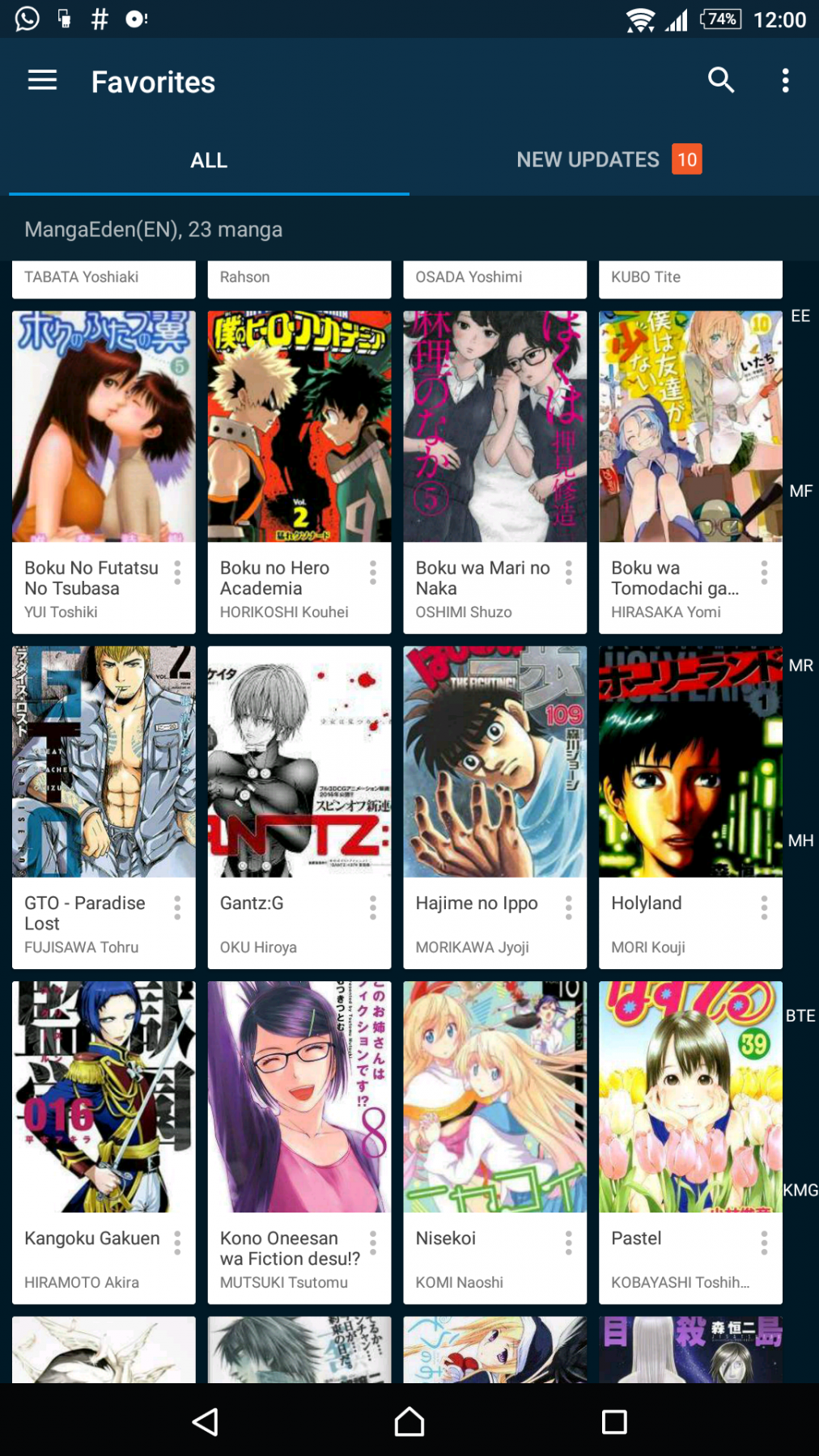Open Boku No Futatsu No Tsubasa card
The width and height of the screenshot is (819, 1456).
[104, 472]
